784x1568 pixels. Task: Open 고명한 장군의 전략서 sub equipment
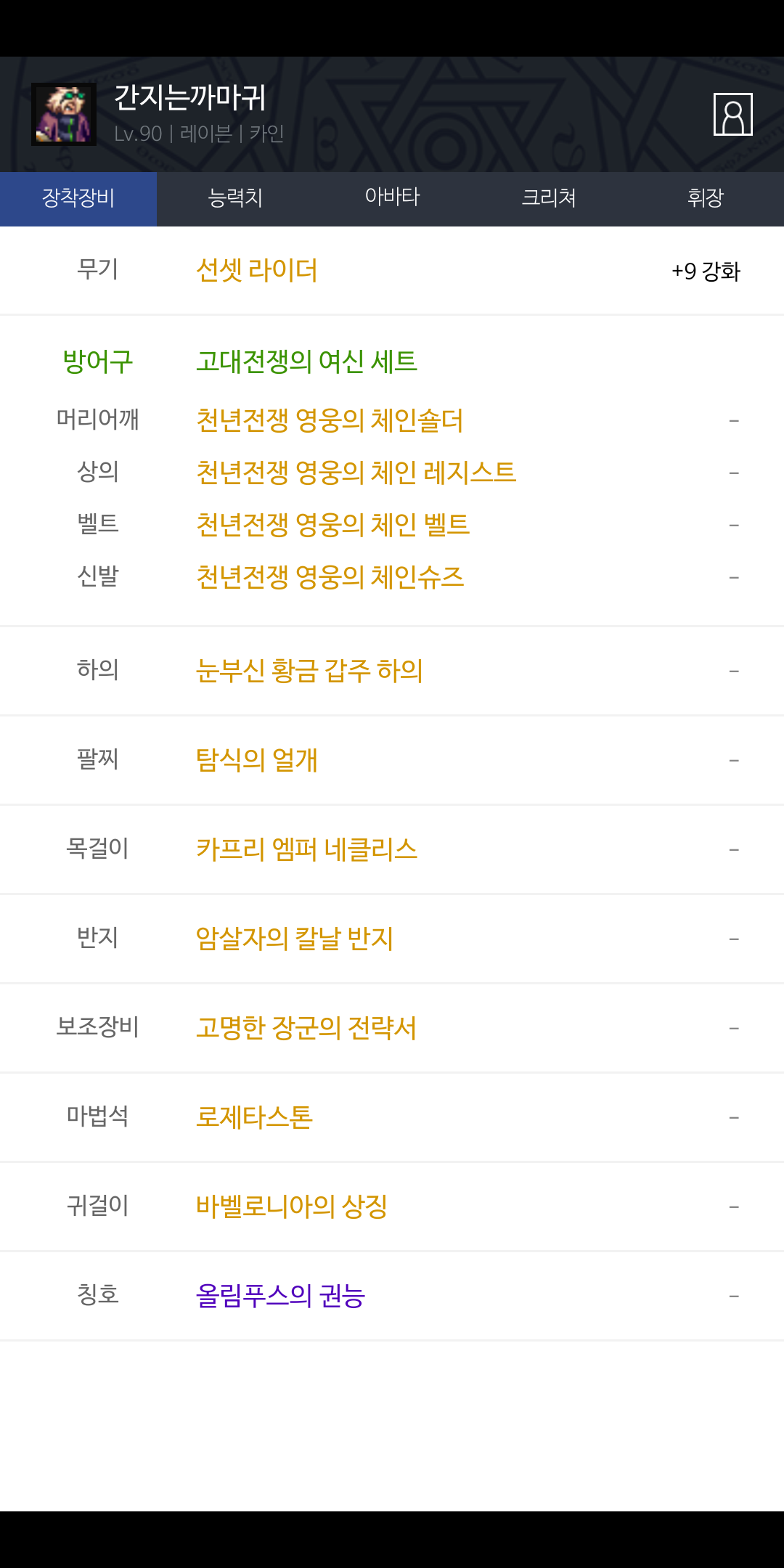[x=306, y=1028]
